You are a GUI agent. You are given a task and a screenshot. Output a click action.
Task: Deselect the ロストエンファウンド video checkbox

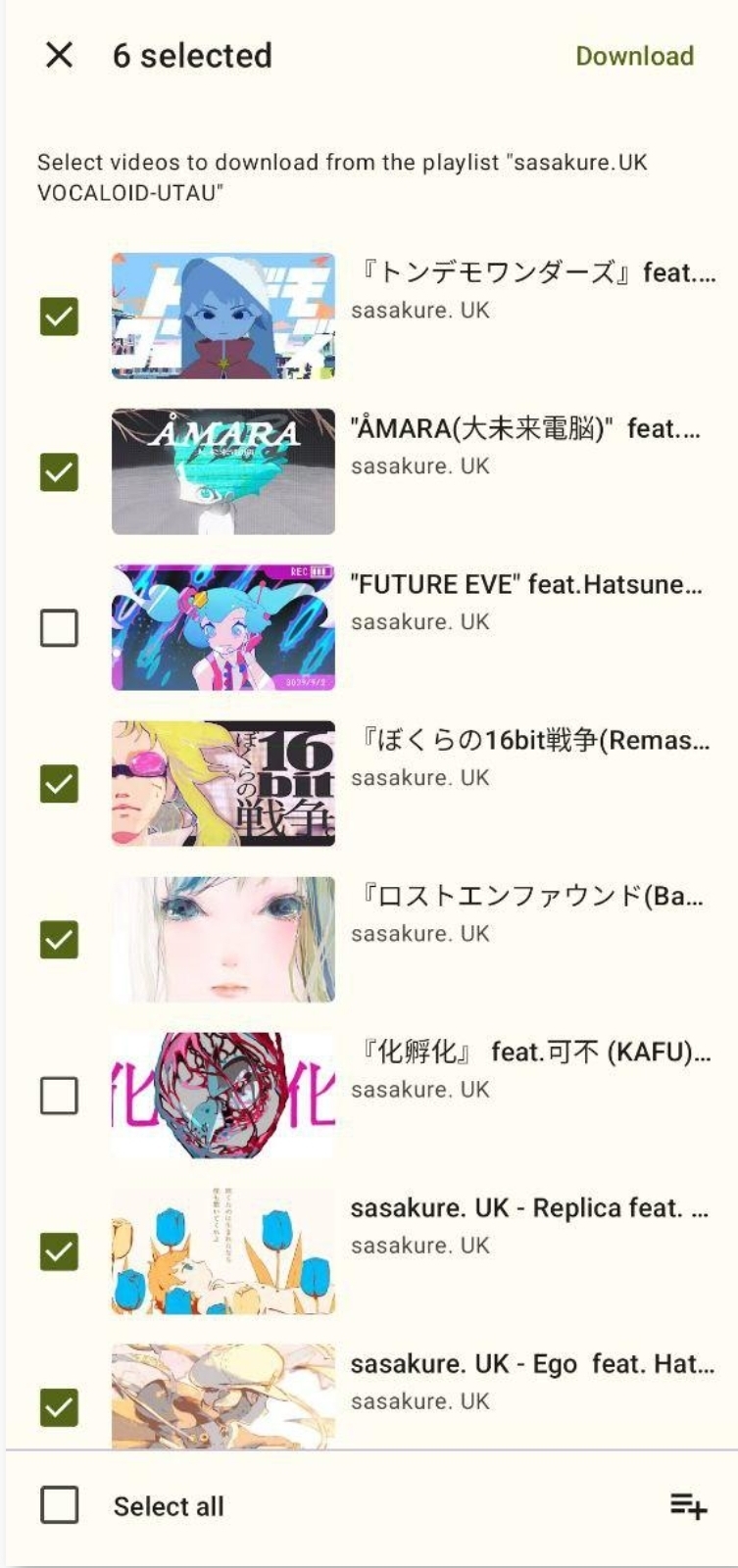59,940
